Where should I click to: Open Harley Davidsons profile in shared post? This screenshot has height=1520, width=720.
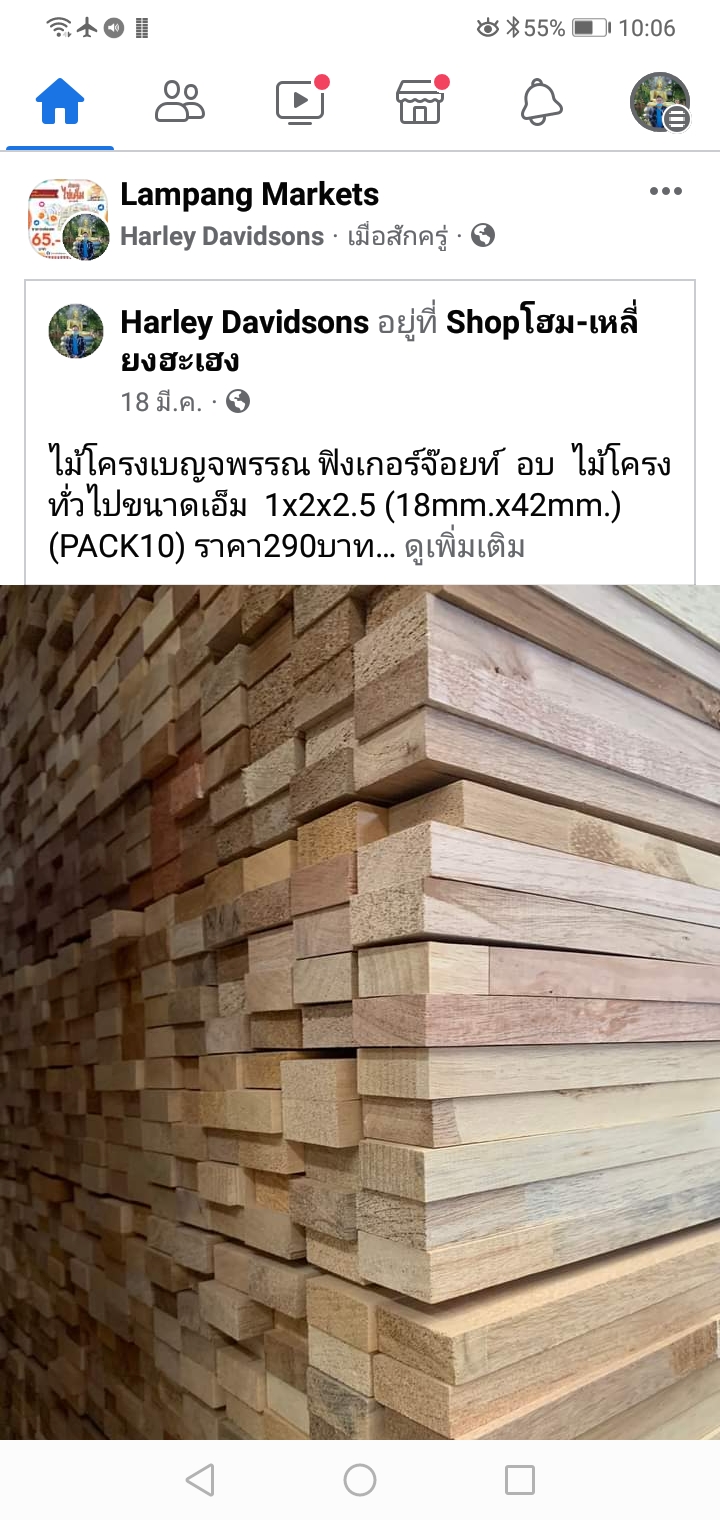coord(244,322)
